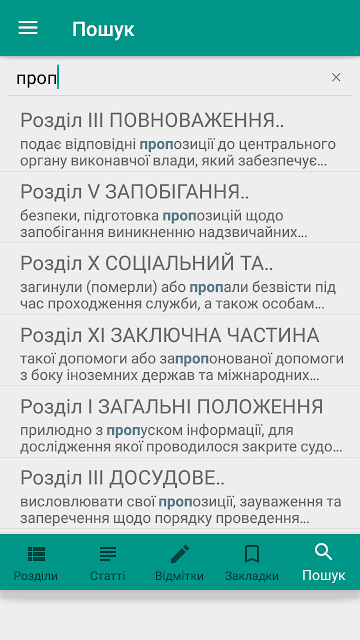Select the Пошук search tab
The image size is (360, 640).
(324, 562)
